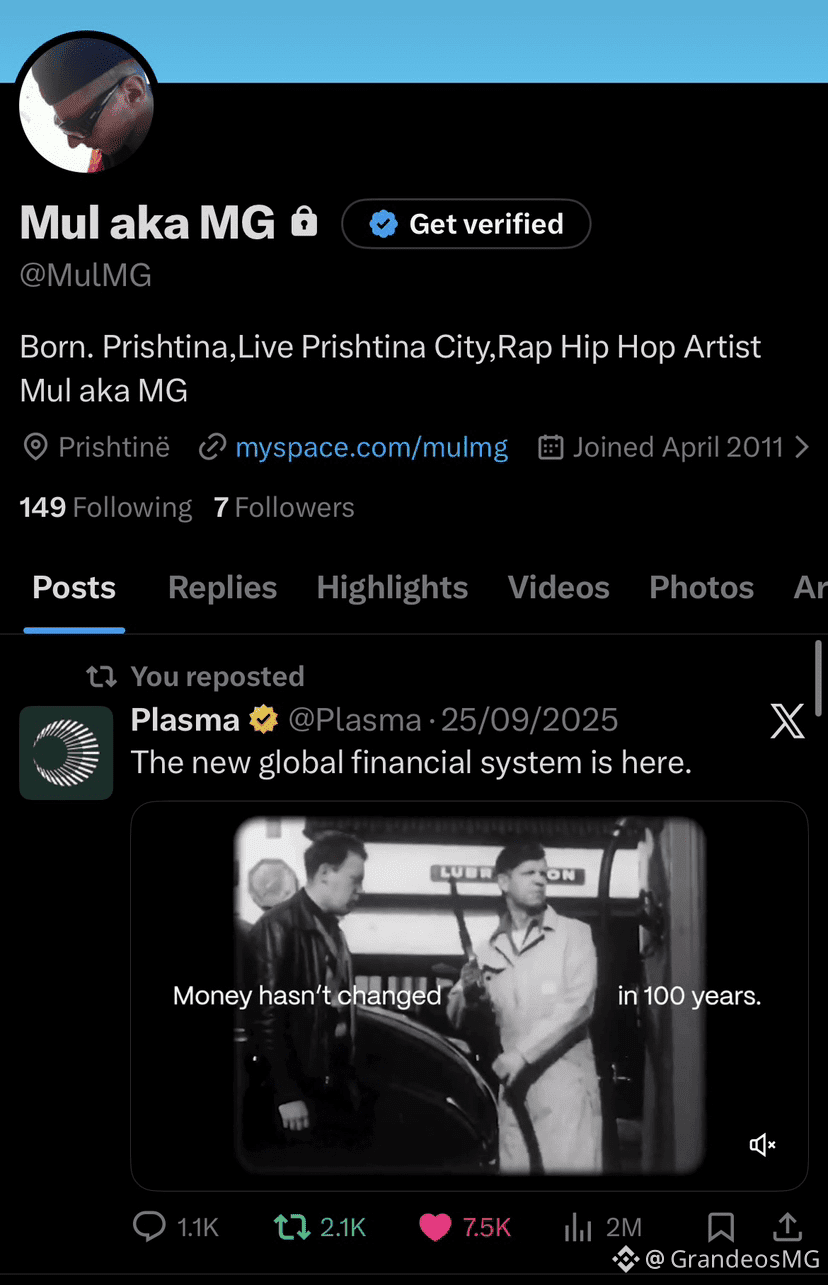Switch to the Highlights tab
This screenshot has width=828, height=1285.
pyautogui.click(x=392, y=587)
